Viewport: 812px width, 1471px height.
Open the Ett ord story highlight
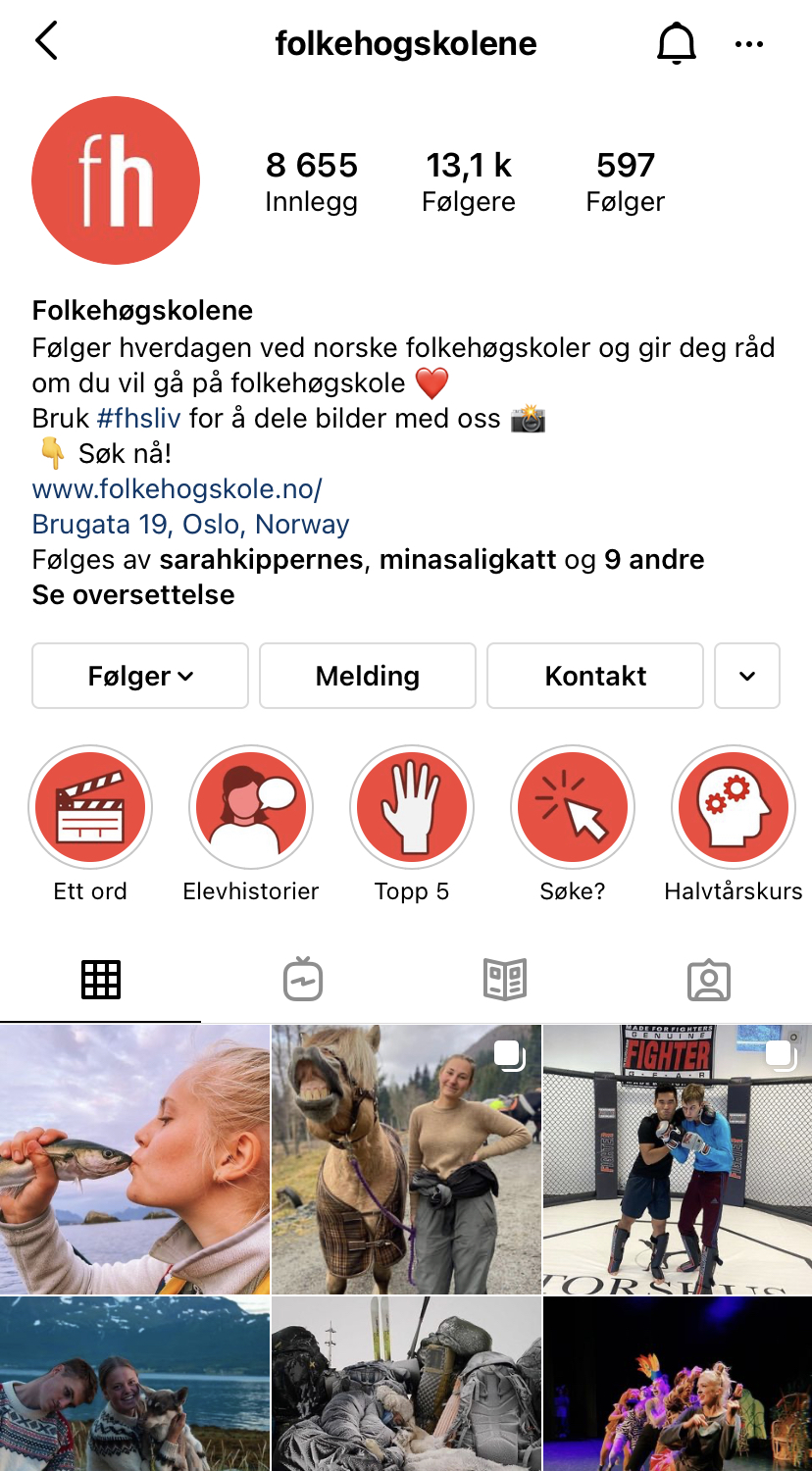pyautogui.click(x=90, y=807)
